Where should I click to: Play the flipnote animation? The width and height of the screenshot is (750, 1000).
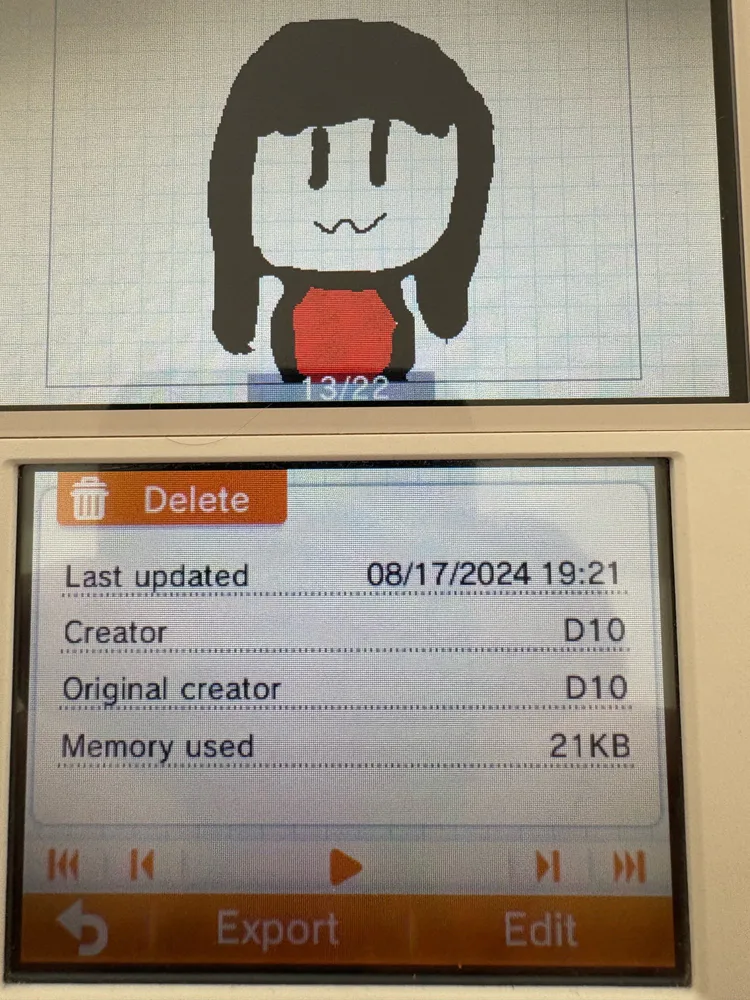[345, 867]
